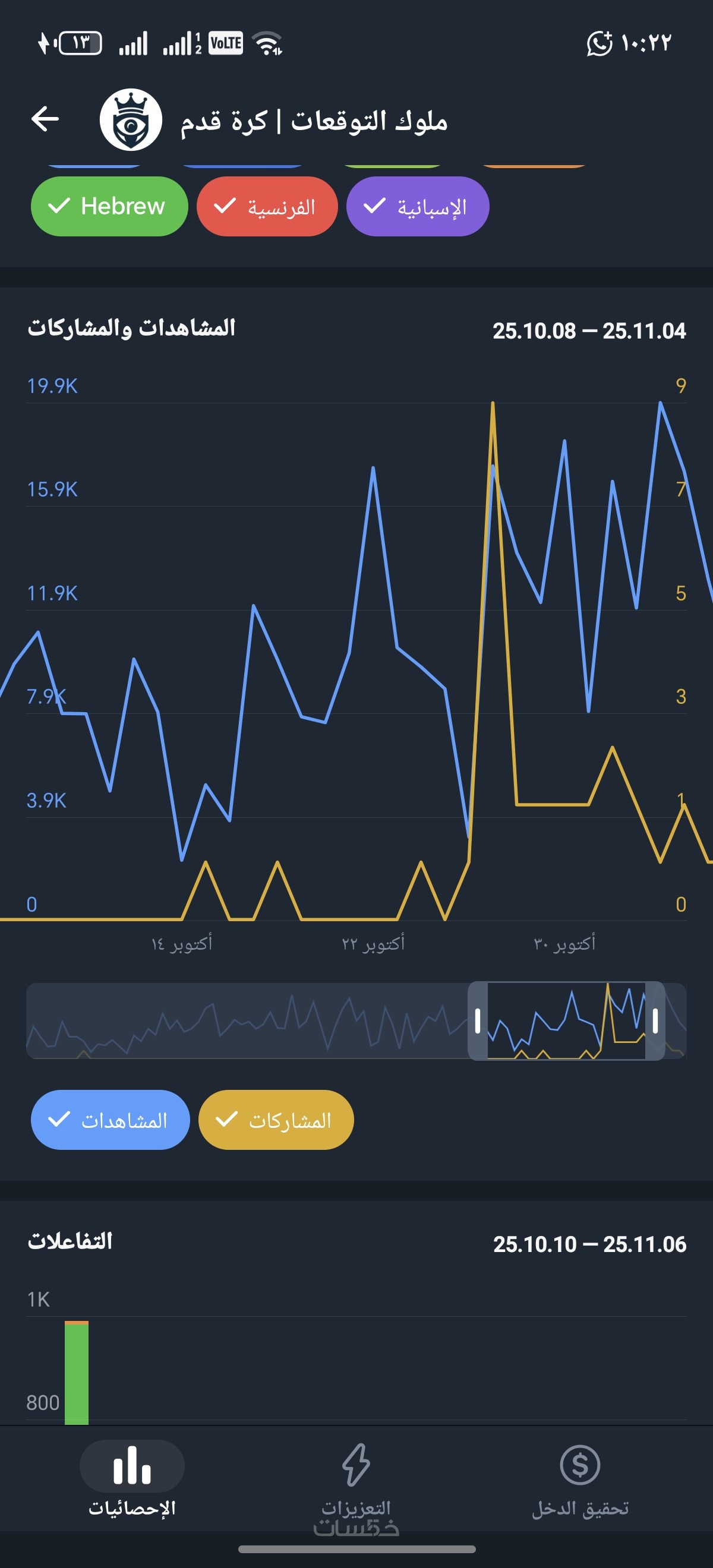
Task: Open the التعزيزات tab
Action: pos(356,1478)
